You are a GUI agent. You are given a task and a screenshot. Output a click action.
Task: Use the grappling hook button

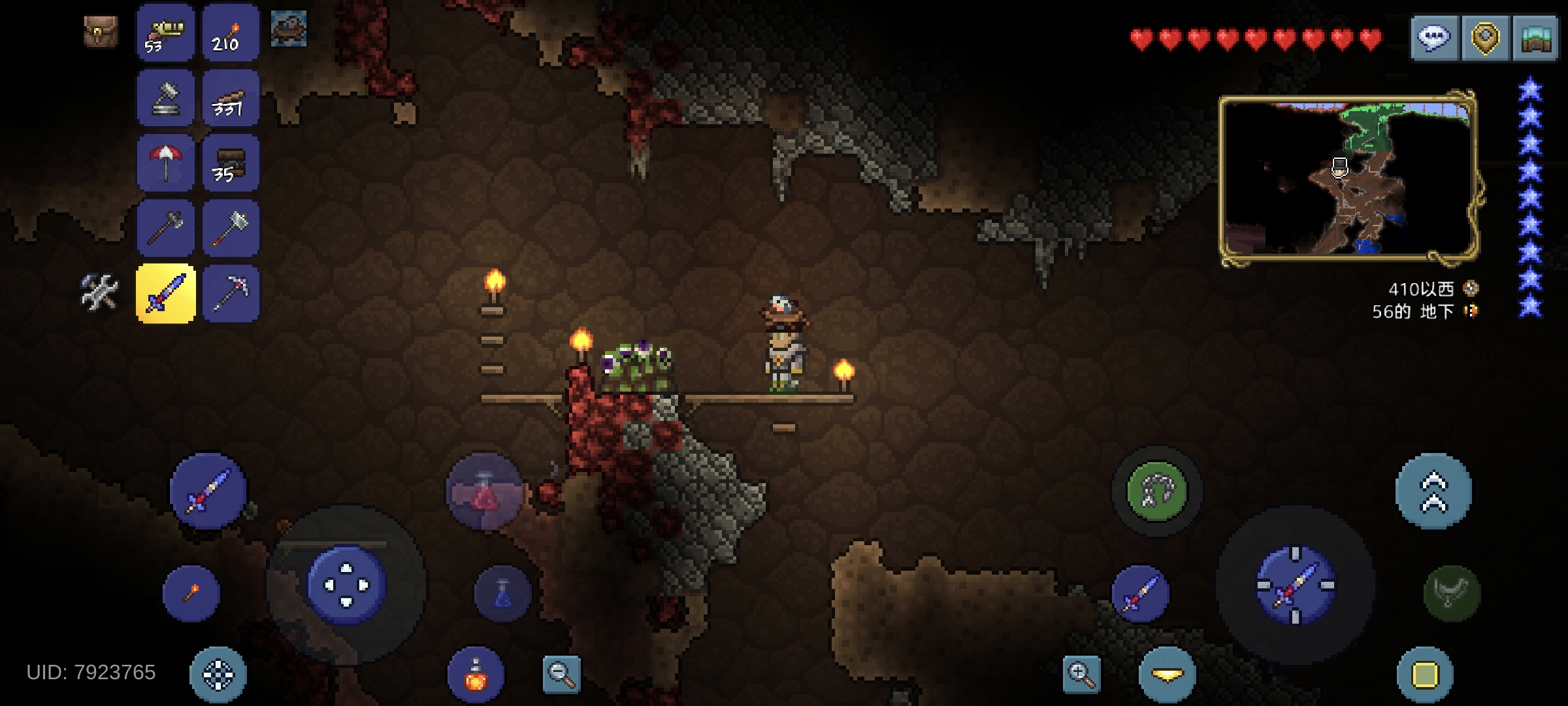pos(1156,491)
